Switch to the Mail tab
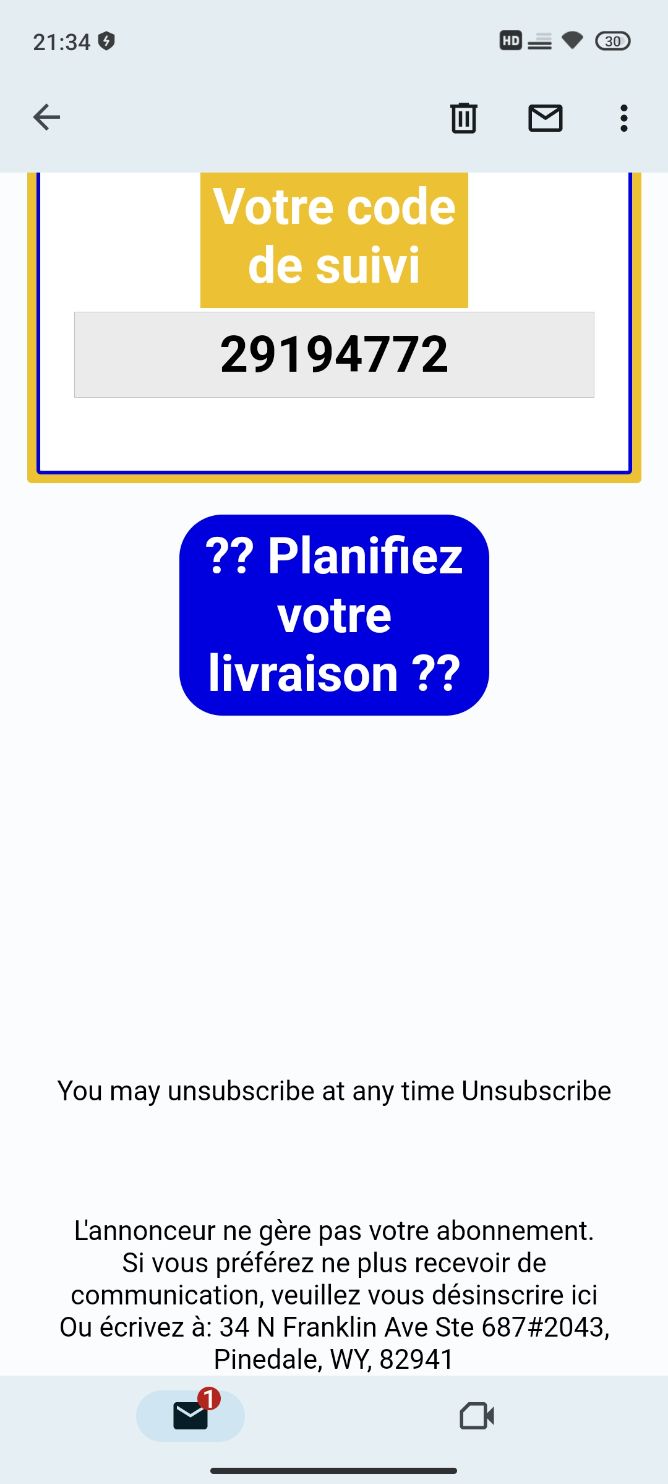The width and height of the screenshot is (668, 1484). (x=190, y=1415)
